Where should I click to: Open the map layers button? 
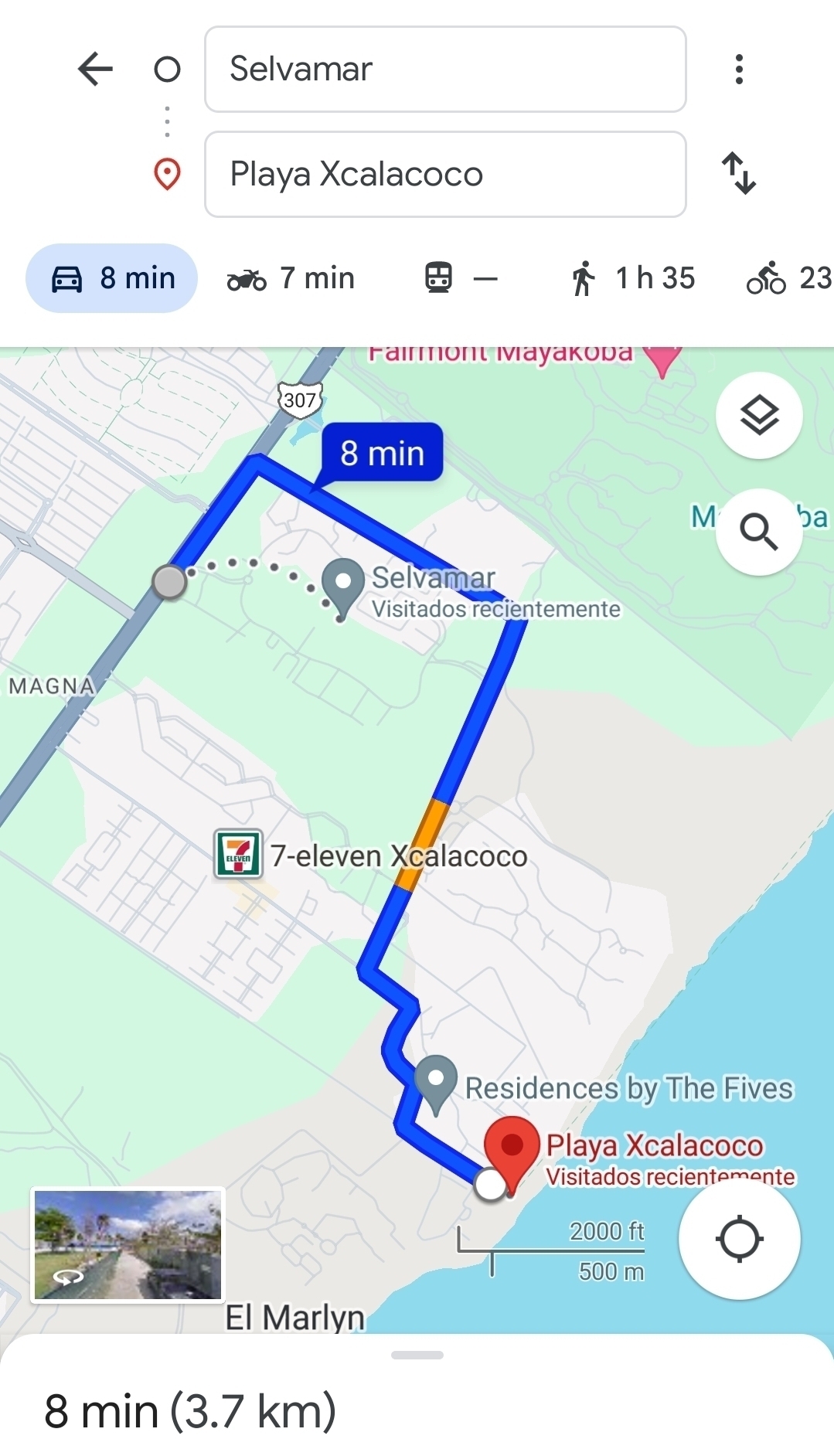[759, 415]
